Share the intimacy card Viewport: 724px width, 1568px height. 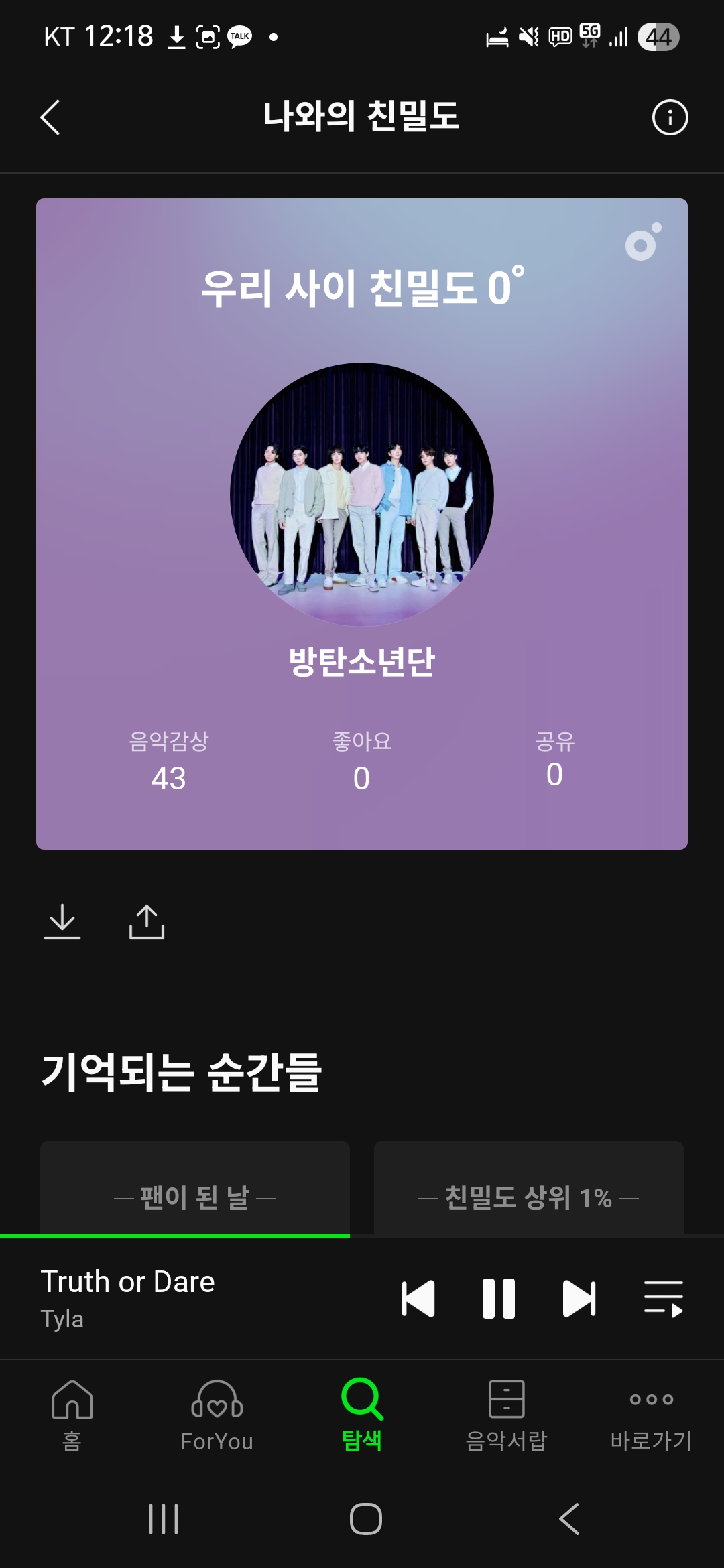coord(147,921)
